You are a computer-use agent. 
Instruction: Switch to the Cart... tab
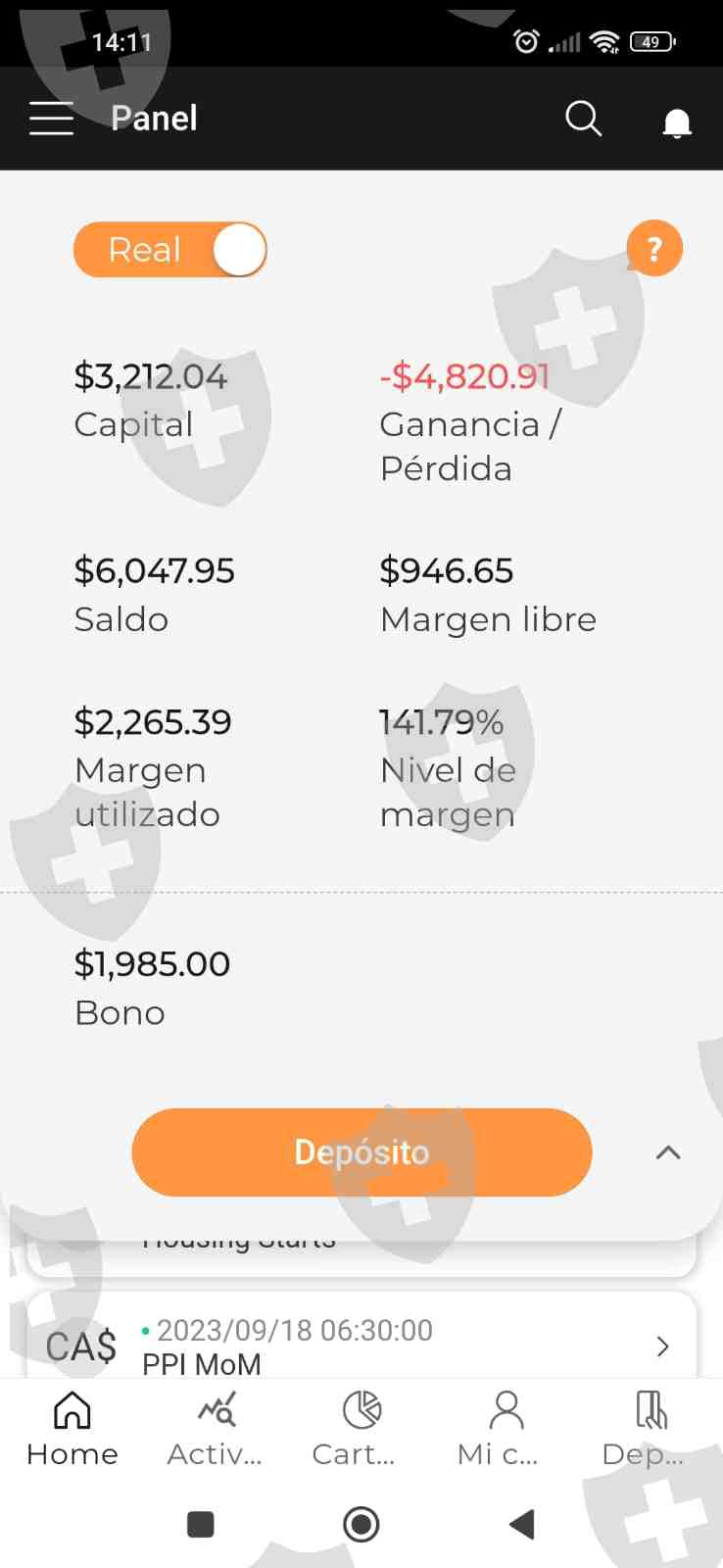pyautogui.click(x=361, y=1428)
